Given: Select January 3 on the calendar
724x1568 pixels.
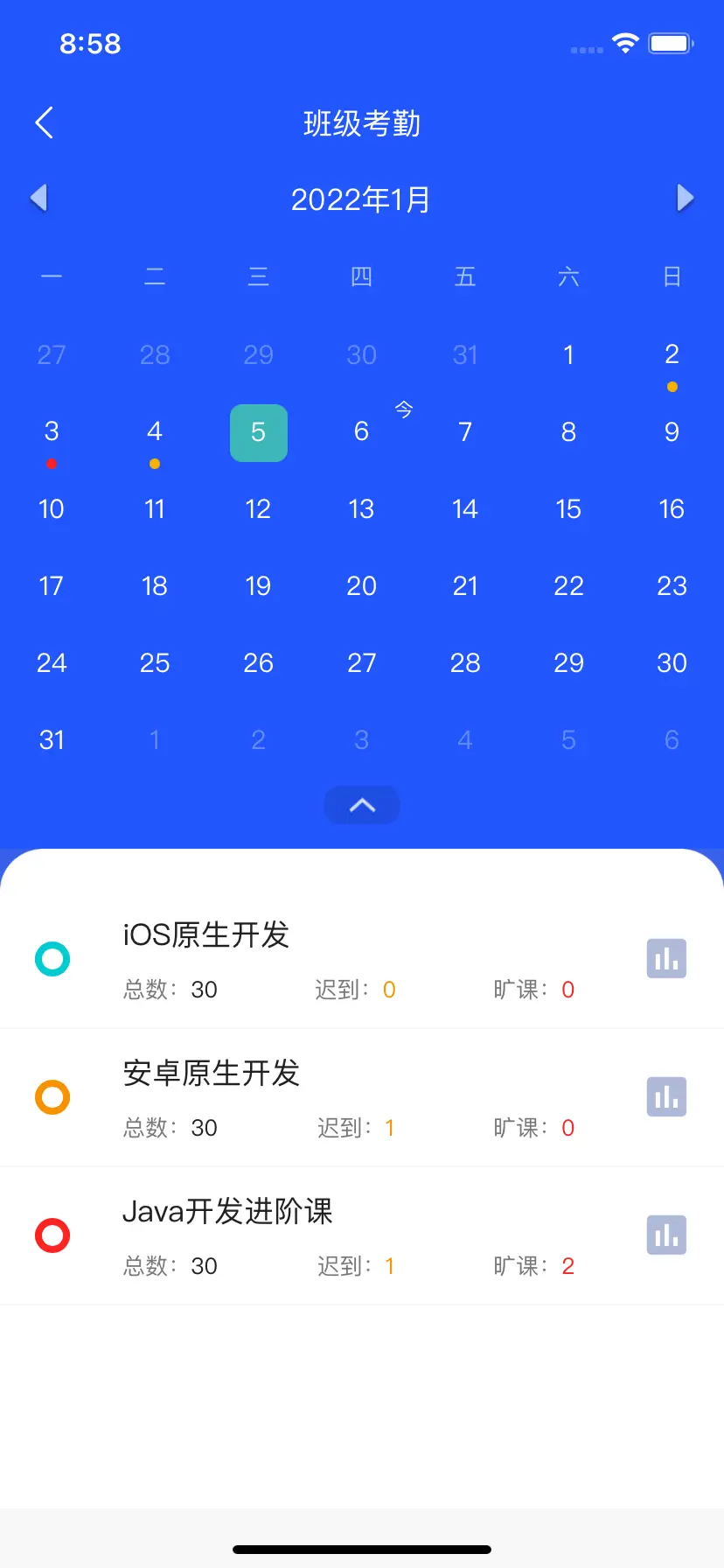Looking at the screenshot, I should click(x=52, y=432).
